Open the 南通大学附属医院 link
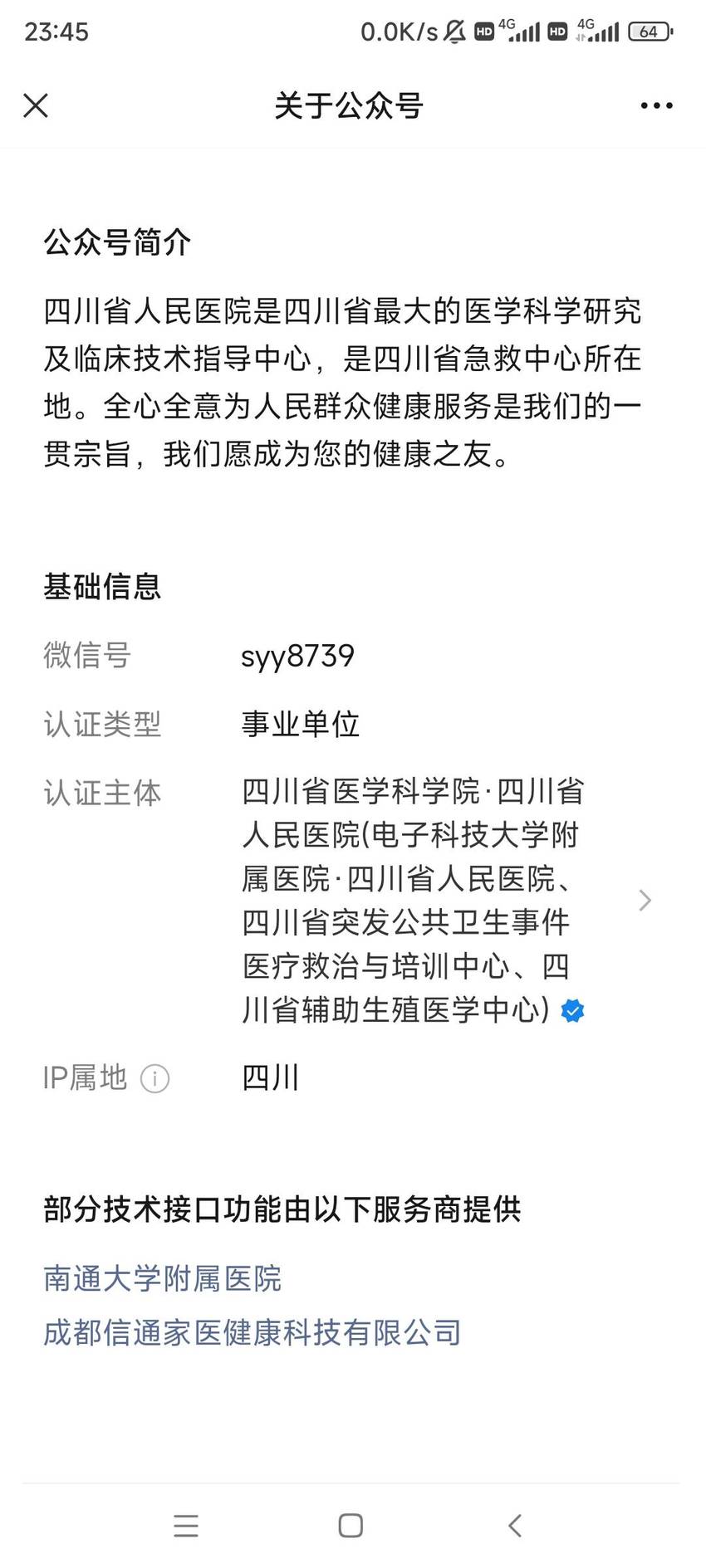The height and width of the screenshot is (1568, 706). 162,1278
